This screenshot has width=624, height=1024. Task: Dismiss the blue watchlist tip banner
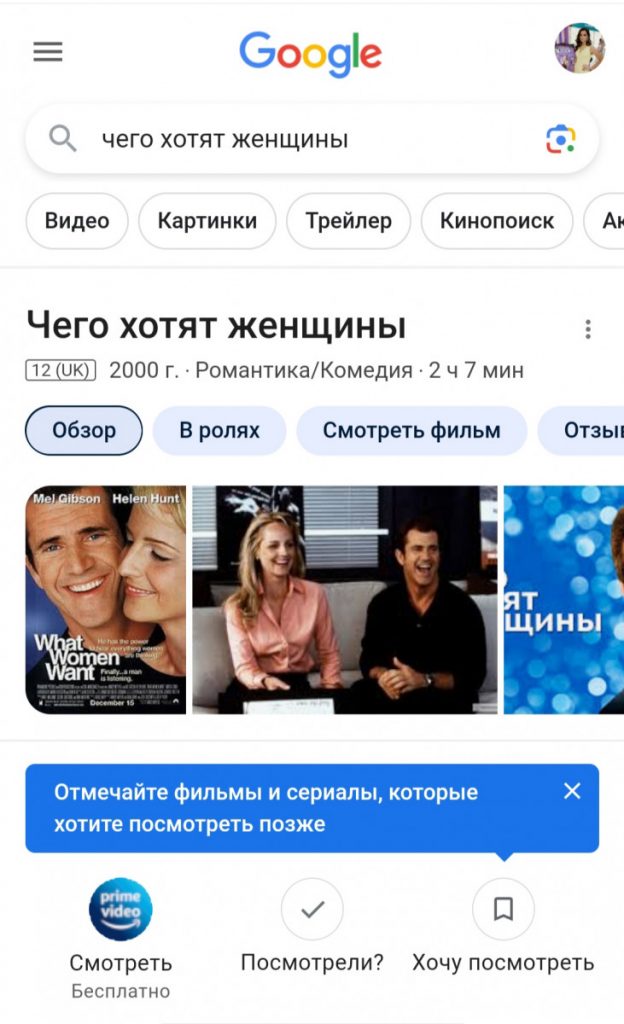click(x=572, y=792)
